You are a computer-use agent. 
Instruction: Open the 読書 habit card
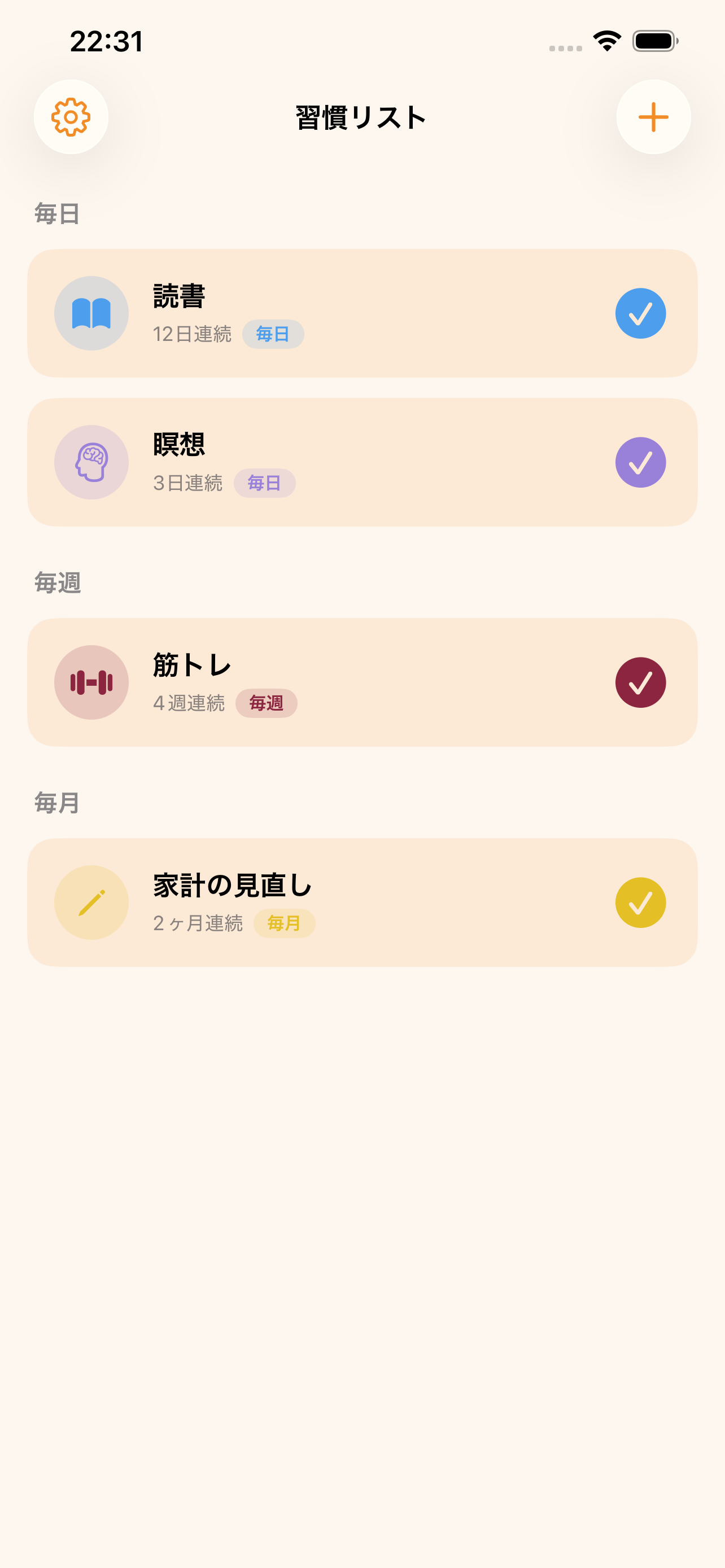[362, 313]
